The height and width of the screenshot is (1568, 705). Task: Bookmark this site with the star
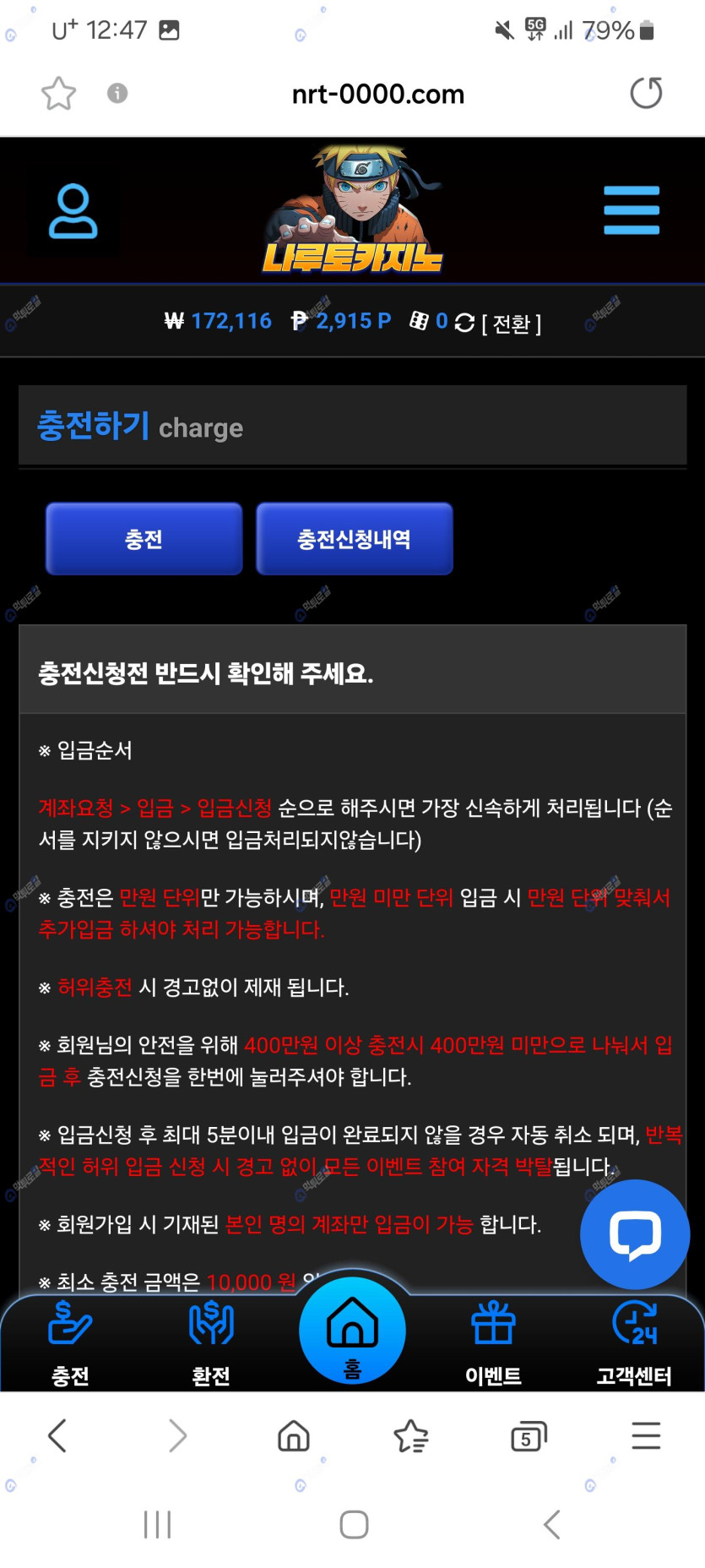coord(58,93)
